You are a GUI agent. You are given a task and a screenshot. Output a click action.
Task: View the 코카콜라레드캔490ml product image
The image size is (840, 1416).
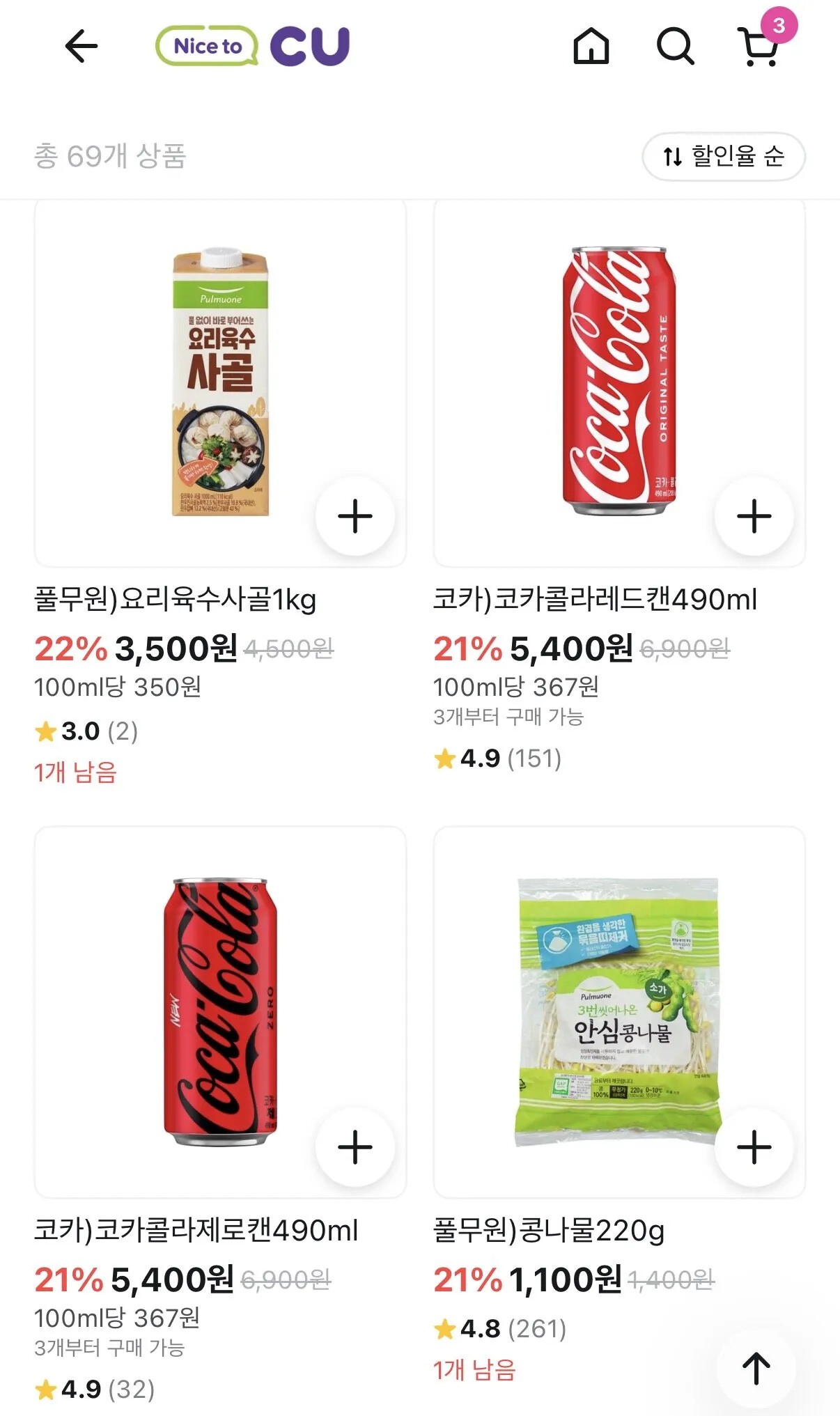(x=619, y=380)
